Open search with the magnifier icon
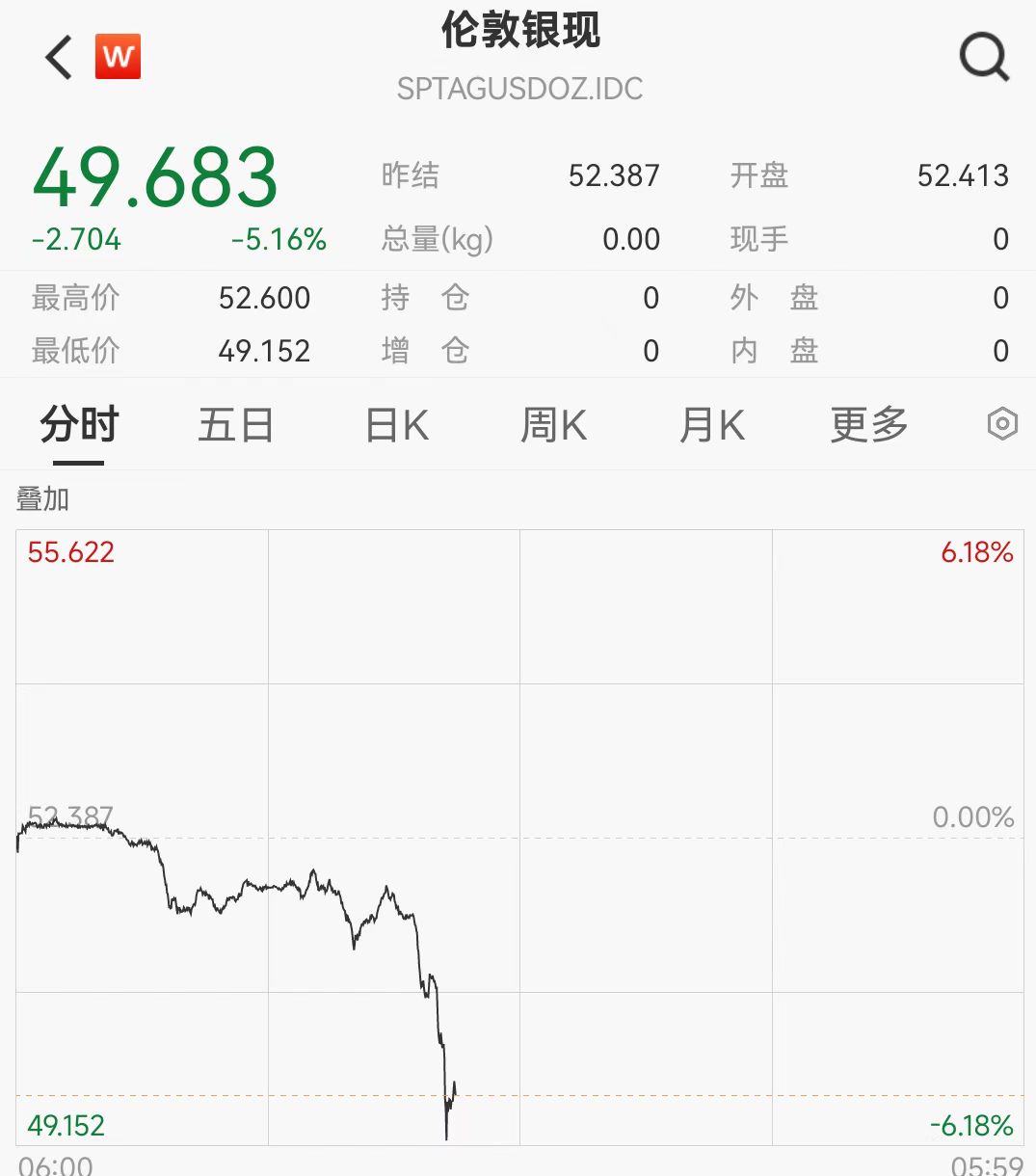The height and width of the screenshot is (1176, 1036). (x=984, y=58)
